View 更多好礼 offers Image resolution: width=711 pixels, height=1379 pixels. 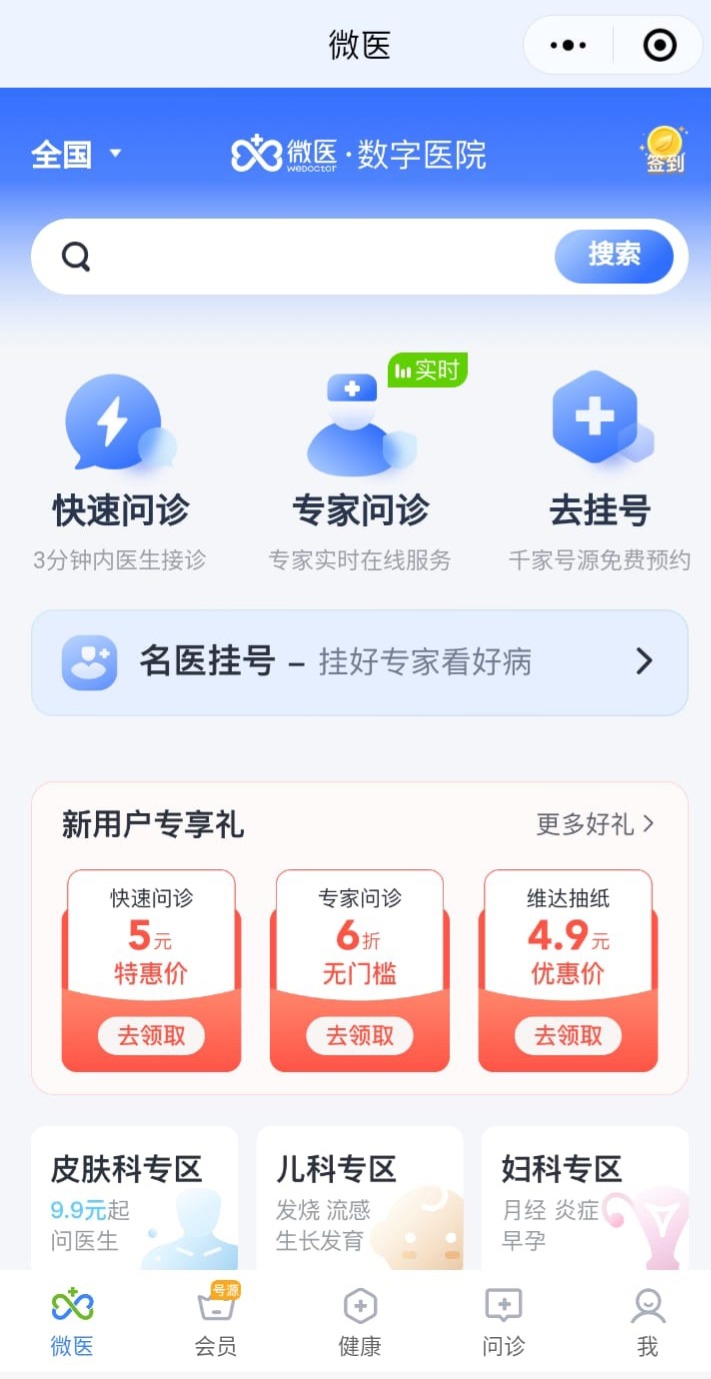point(595,824)
